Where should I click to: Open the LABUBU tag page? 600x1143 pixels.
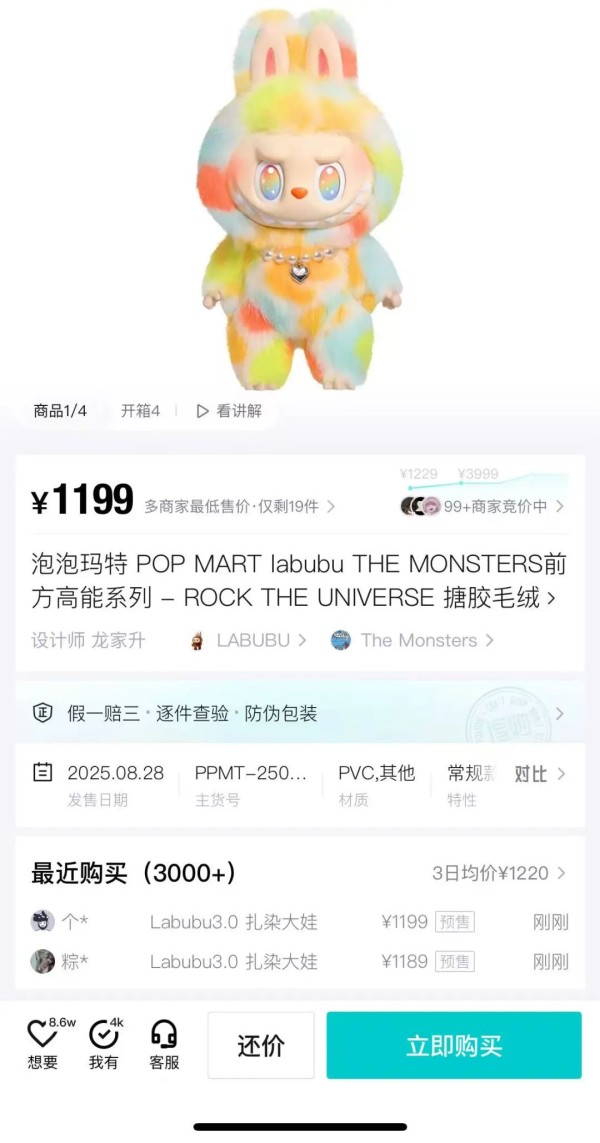pyautogui.click(x=249, y=640)
